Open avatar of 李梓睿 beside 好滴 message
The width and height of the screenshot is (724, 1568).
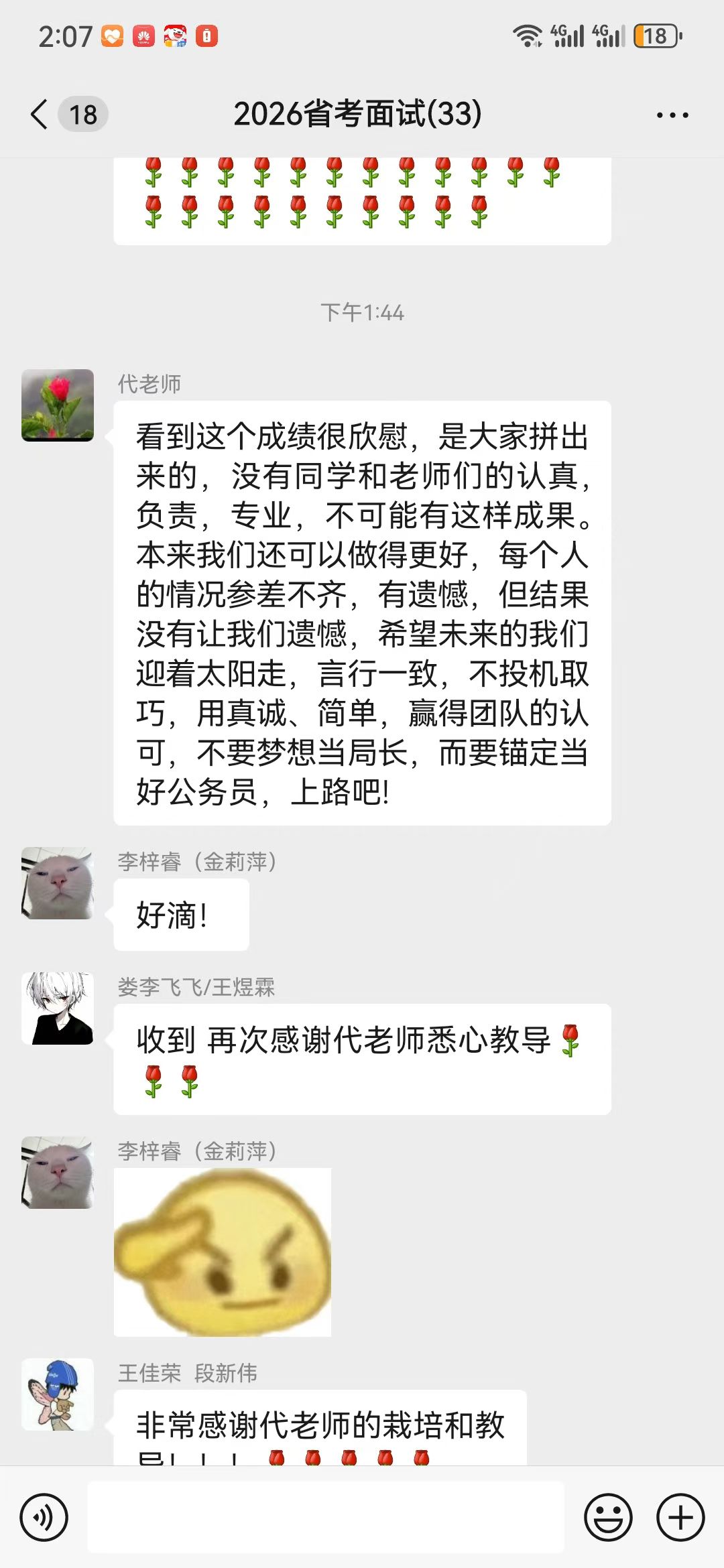(x=58, y=883)
